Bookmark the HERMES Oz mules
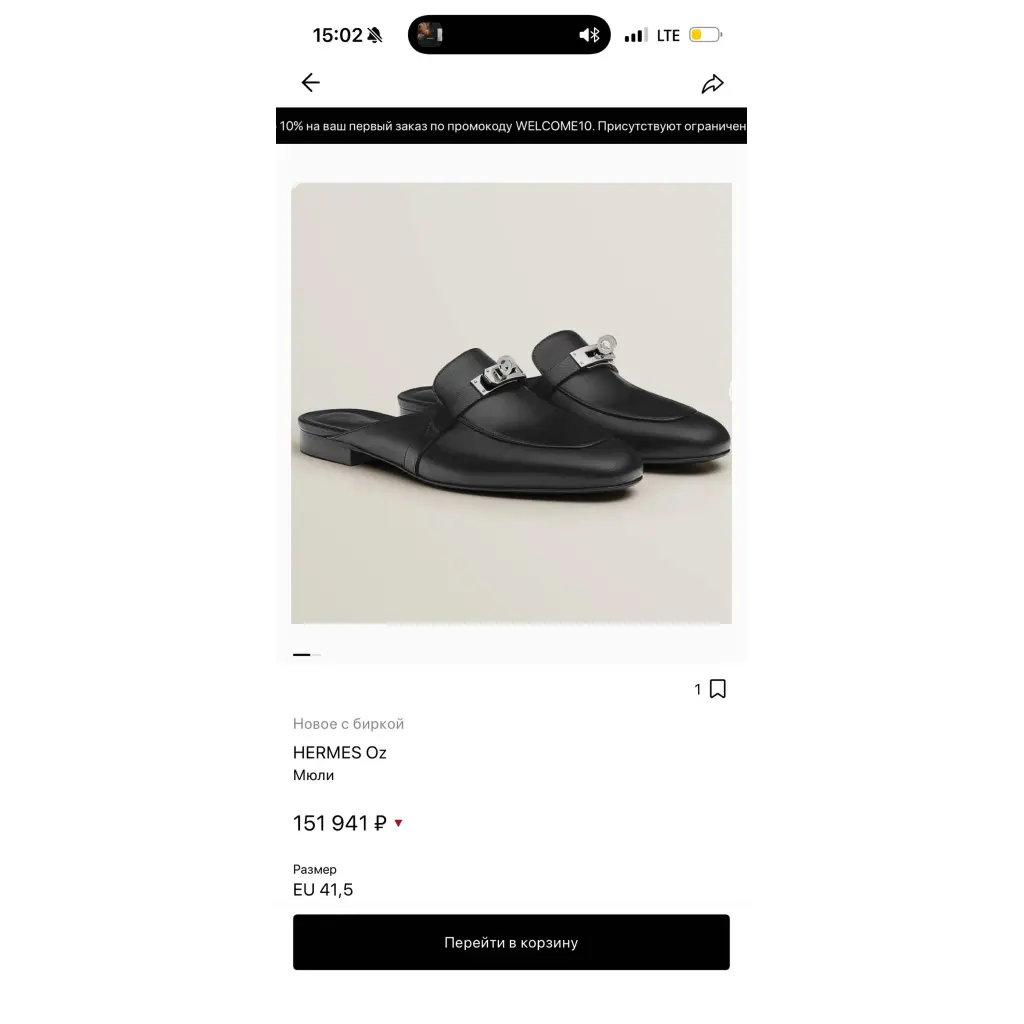Screen dimensions: 1024x1024 click(x=717, y=689)
